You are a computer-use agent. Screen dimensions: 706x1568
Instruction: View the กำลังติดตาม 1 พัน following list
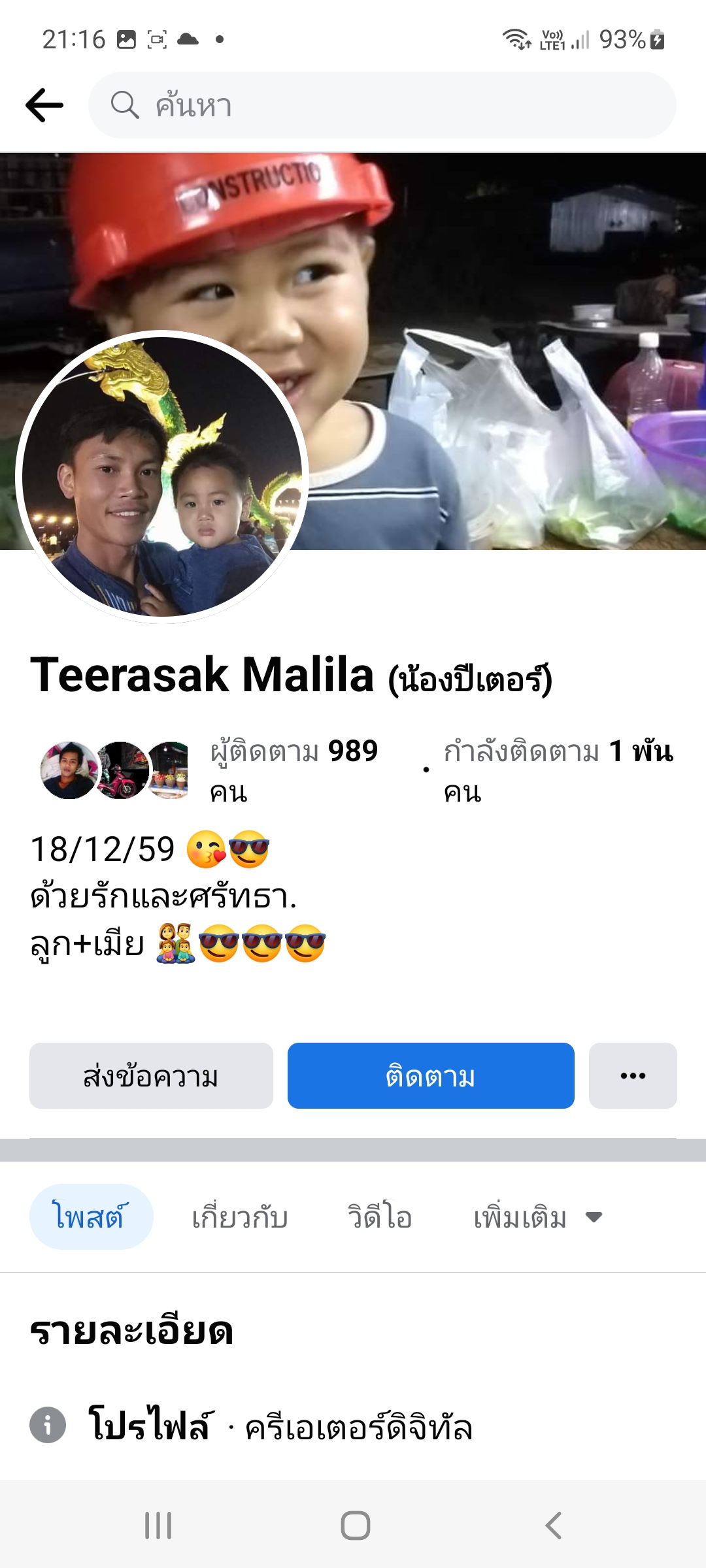pyautogui.click(x=558, y=770)
